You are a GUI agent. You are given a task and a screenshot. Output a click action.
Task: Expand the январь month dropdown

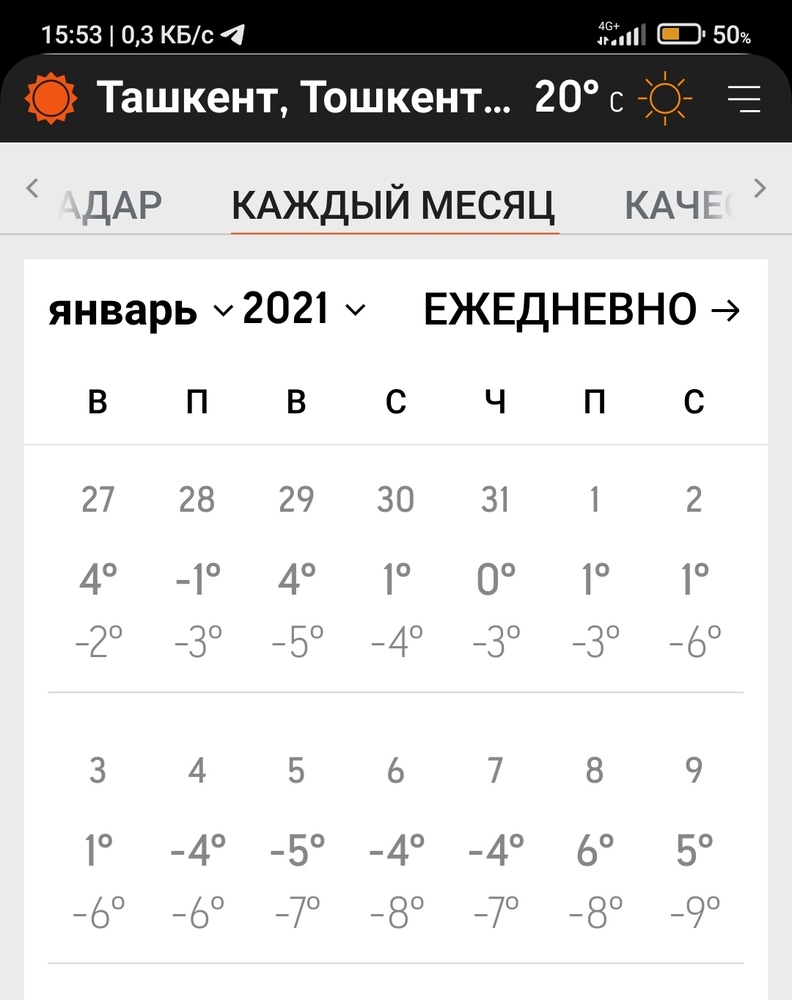[139, 311]
